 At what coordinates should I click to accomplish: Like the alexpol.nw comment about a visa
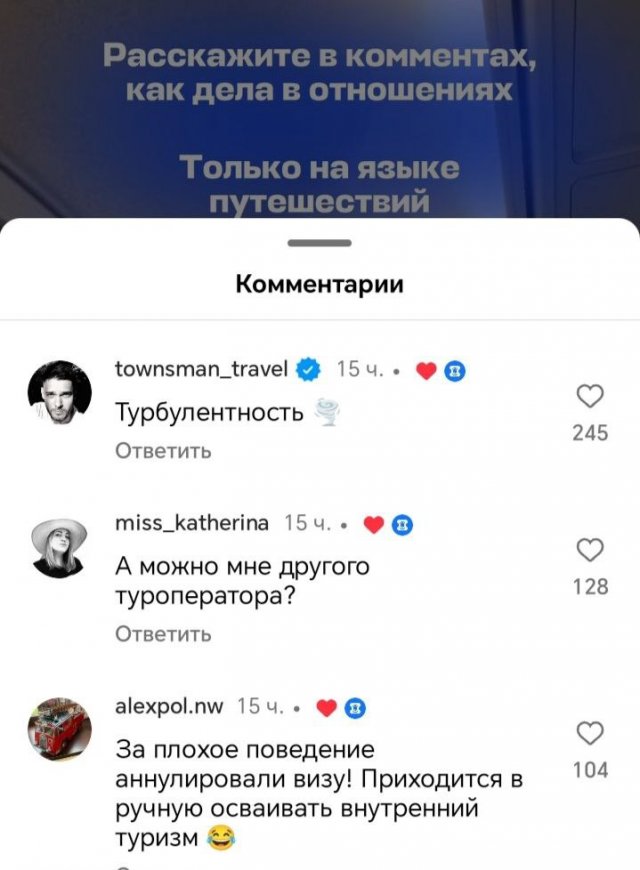pyautogui.click(x=591, y=733)
